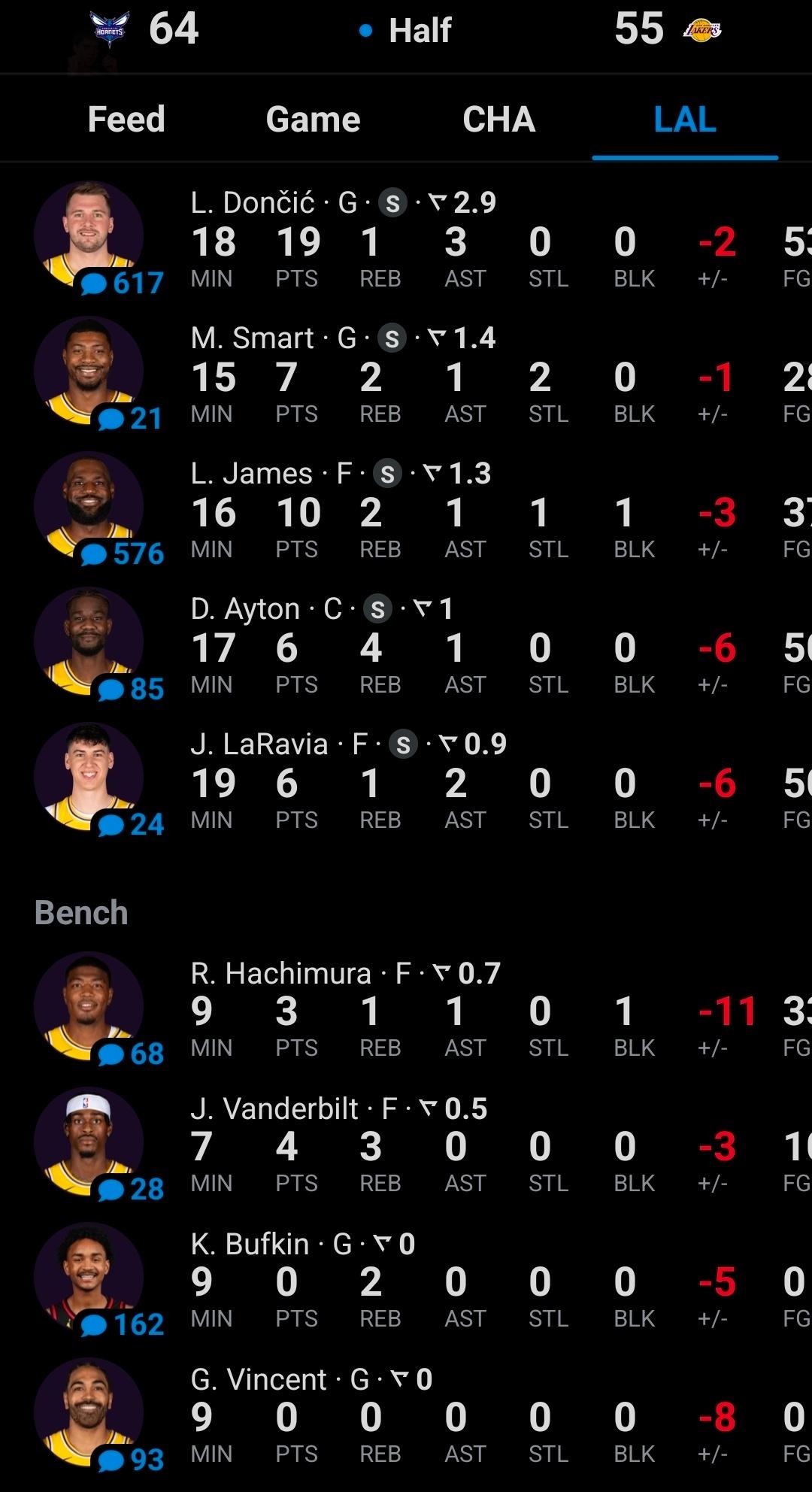Open the Game tab
812x1492 pixels.
point(313,120)
